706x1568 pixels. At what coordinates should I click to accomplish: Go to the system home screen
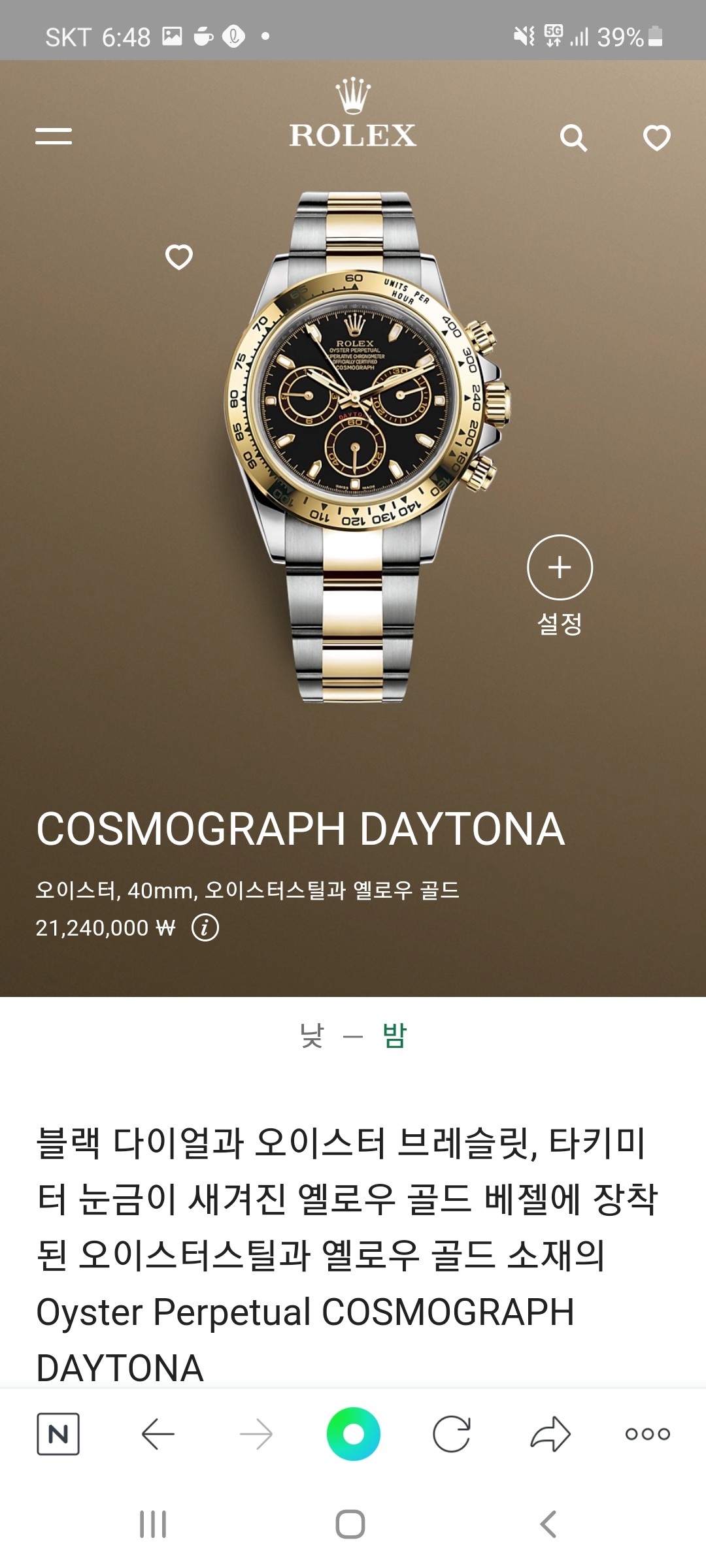tap(350, 1524)
